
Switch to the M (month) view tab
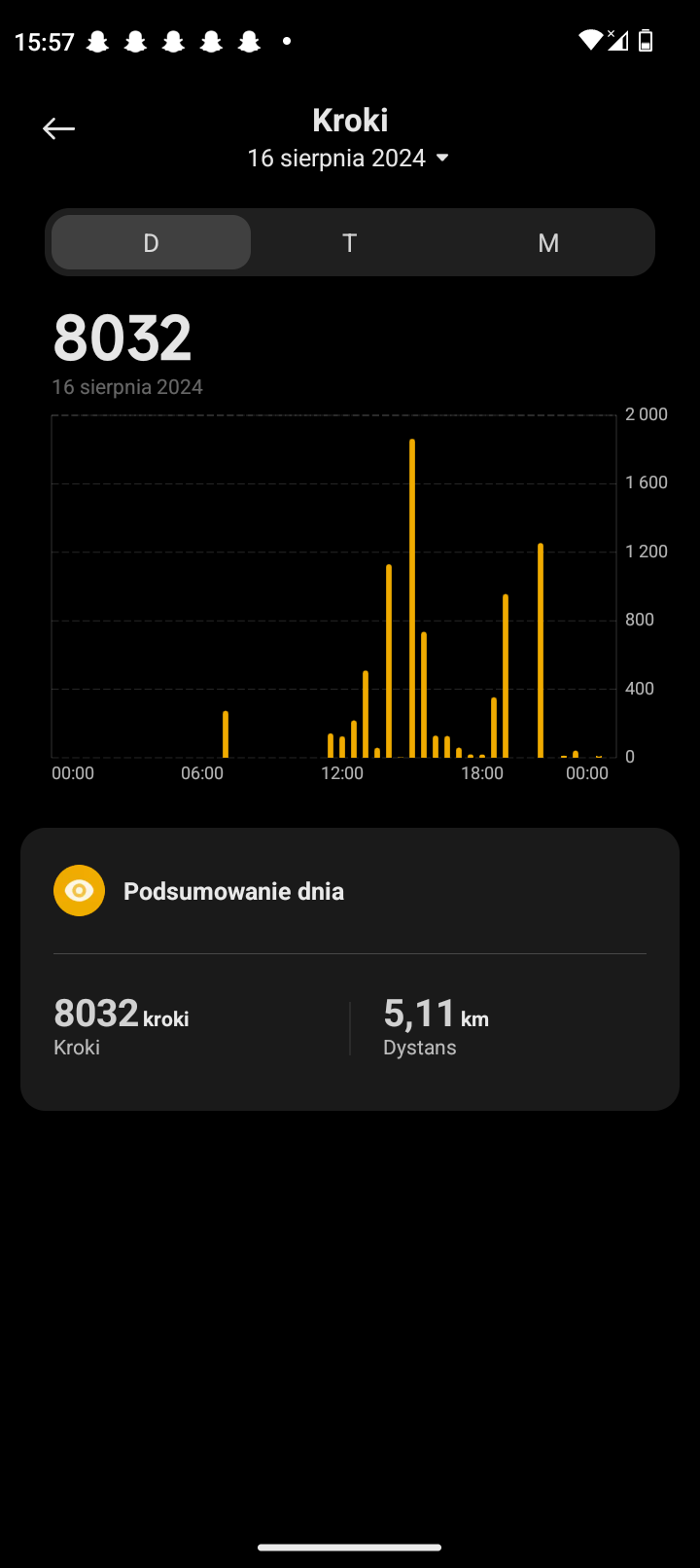coord(548,242)
